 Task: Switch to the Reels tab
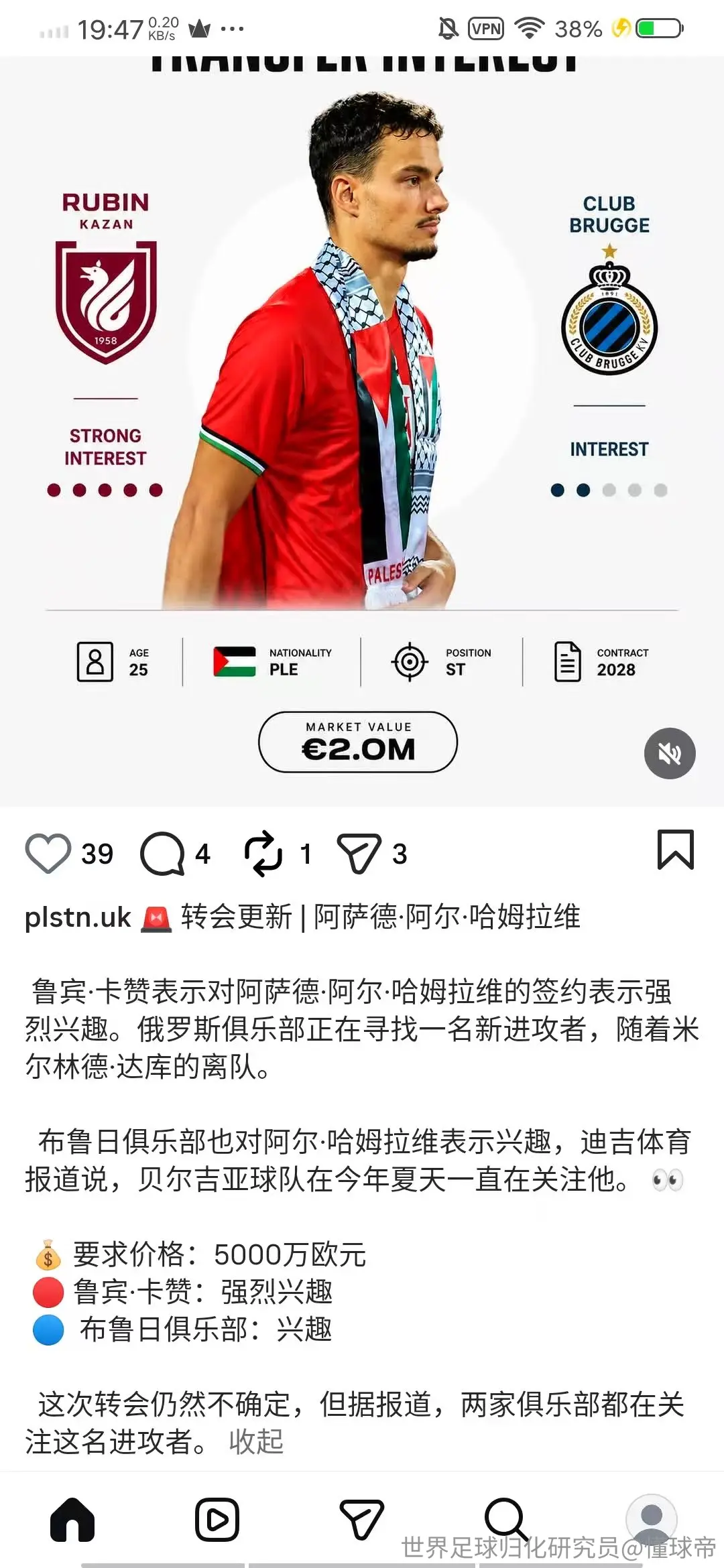coord(217,1519)
